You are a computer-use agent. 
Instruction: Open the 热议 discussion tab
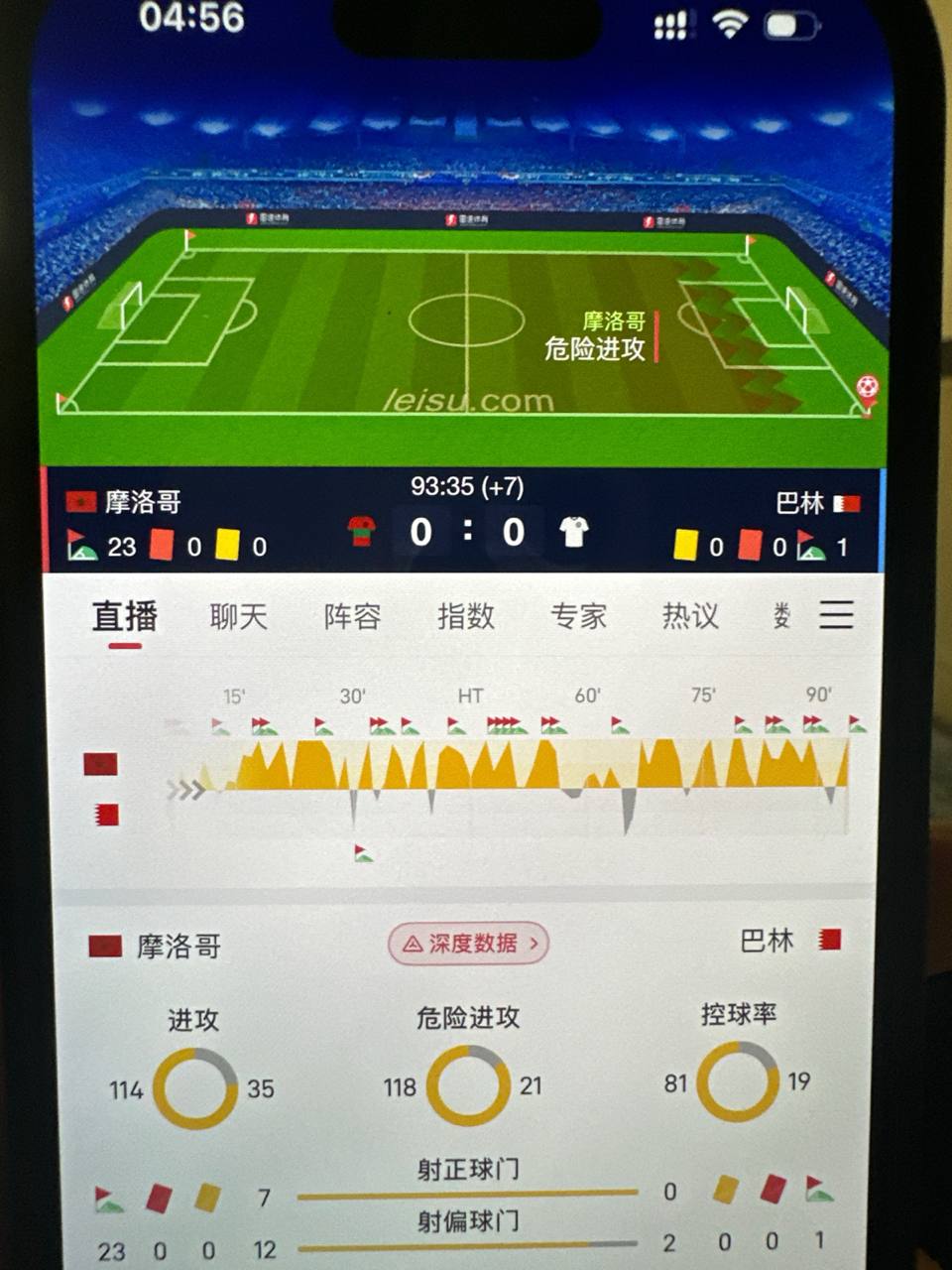click(x=690, y=616)
